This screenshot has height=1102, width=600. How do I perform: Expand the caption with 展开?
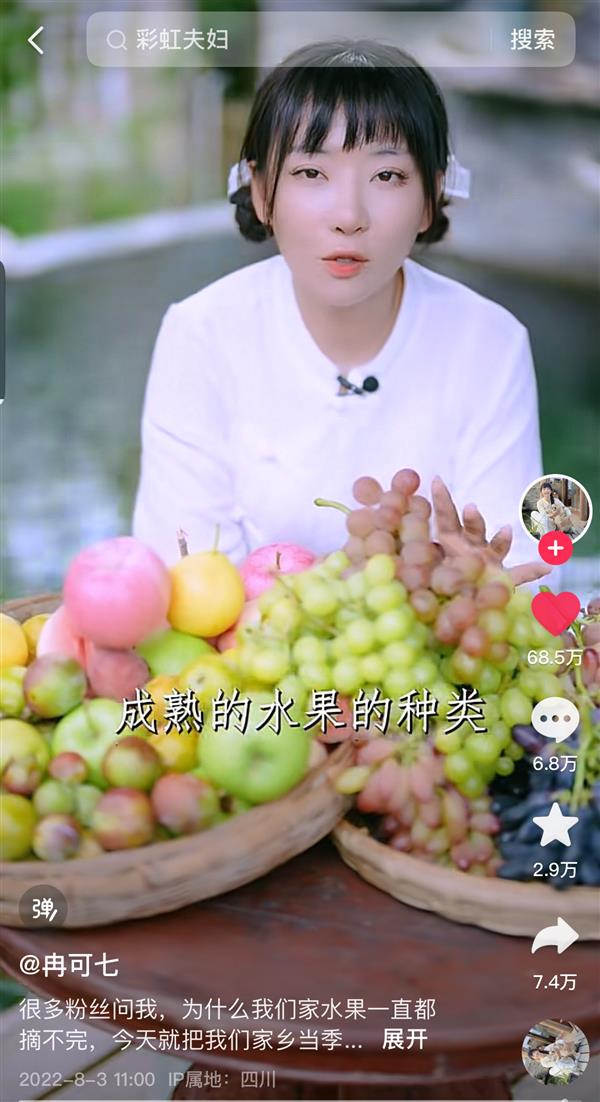pos(404,1039)
